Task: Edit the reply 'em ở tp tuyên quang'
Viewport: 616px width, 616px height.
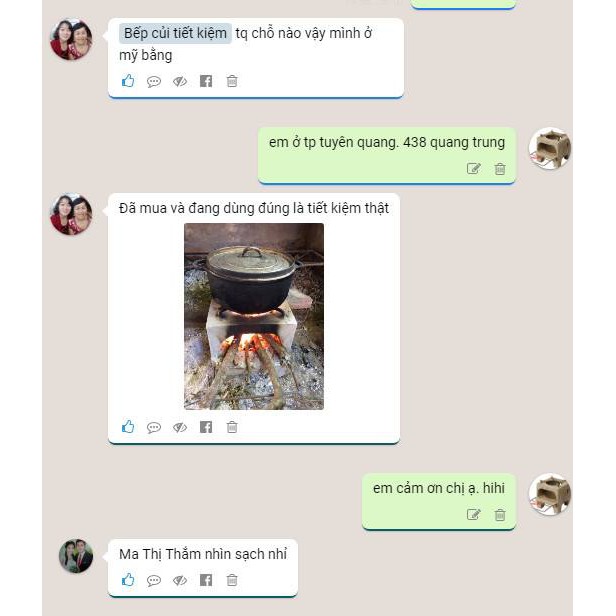Action: 474,168
